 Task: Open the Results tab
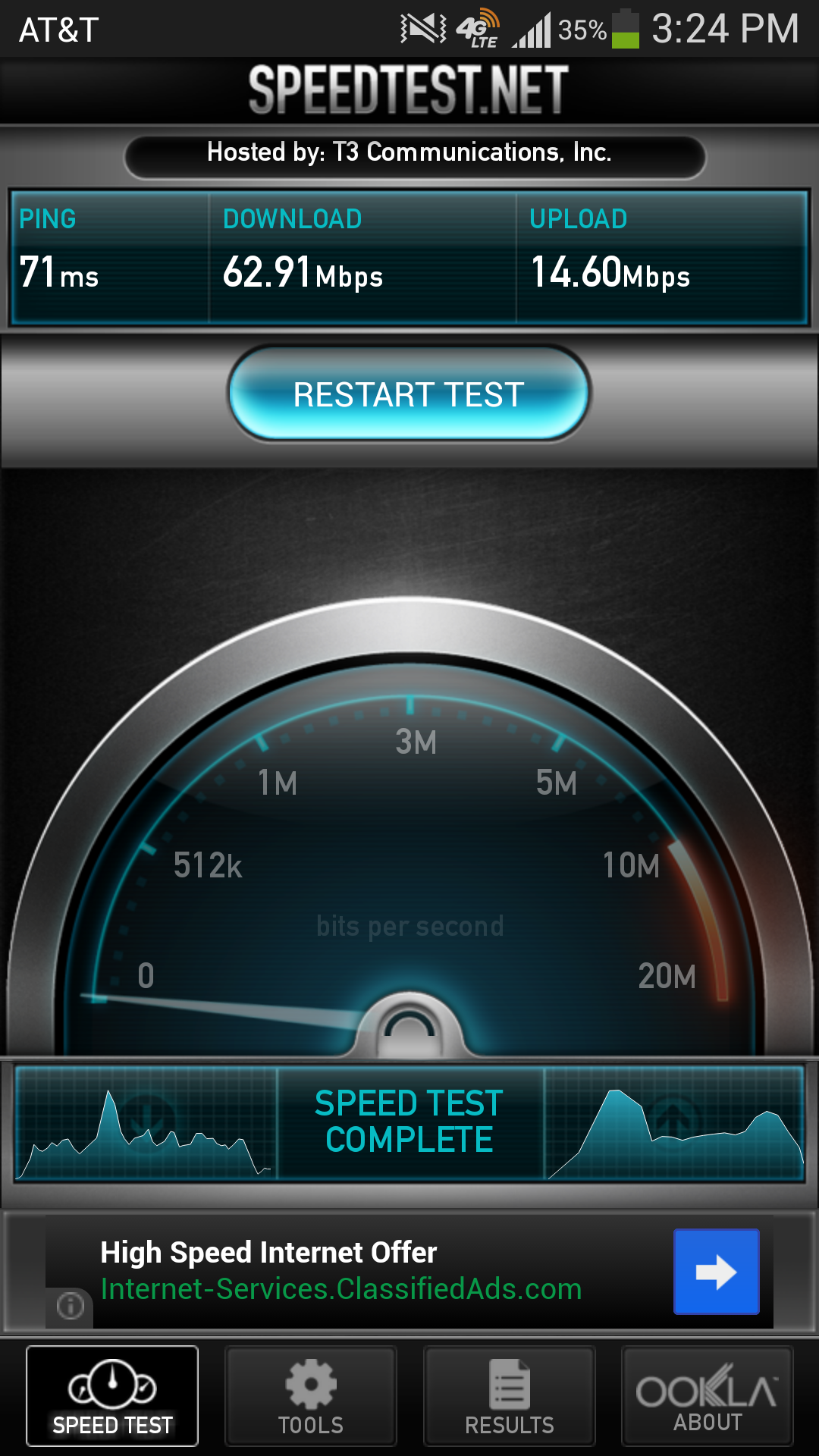510,1396
